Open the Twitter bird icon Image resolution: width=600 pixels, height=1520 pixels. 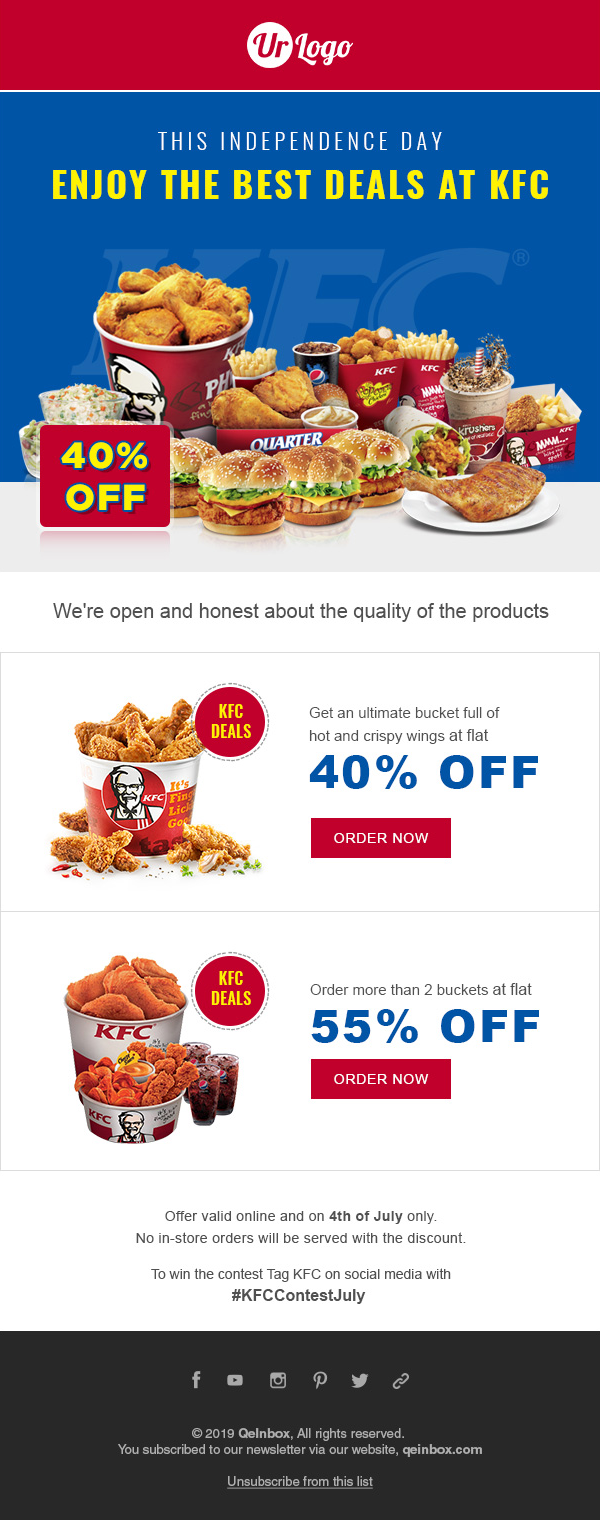(360, 1381)
